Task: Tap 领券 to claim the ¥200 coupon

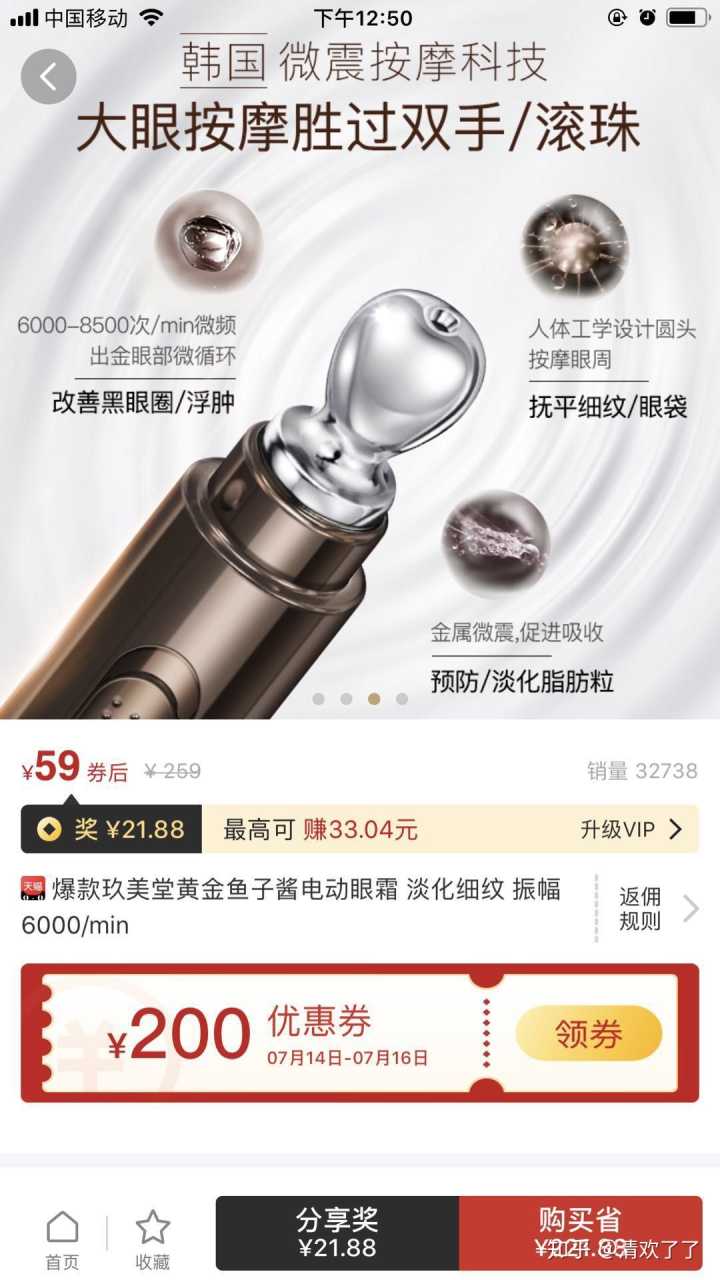Action: click(589, 1033)
